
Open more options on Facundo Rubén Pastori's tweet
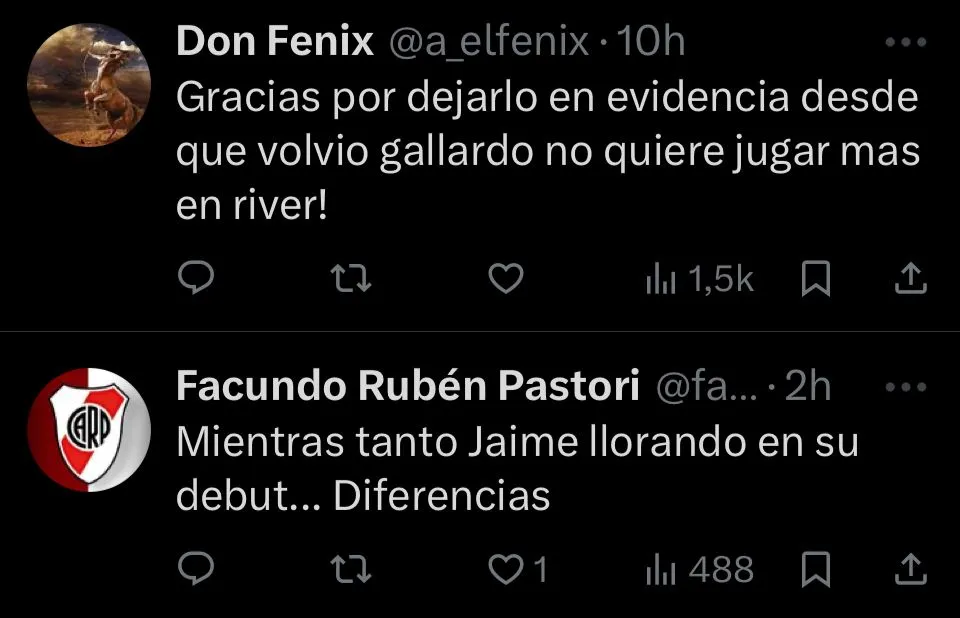907,388
